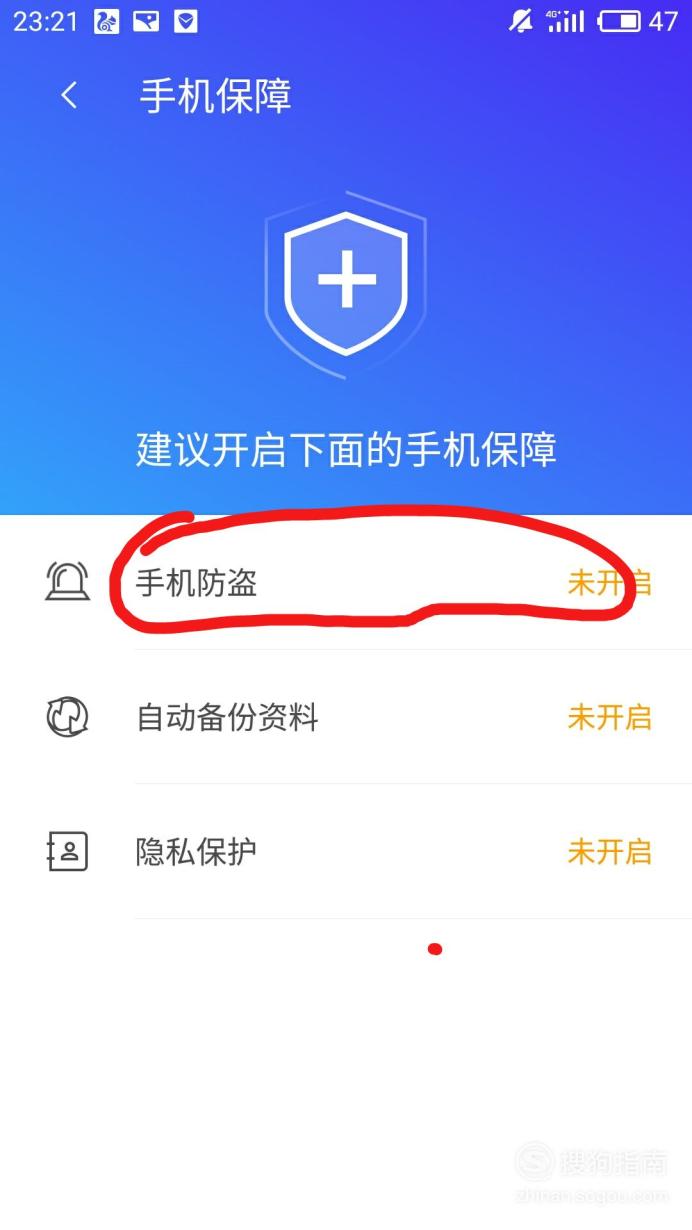Open the 隐私保护 row
This screenshot has width=692, height=1230.
(x=345, y=852)
